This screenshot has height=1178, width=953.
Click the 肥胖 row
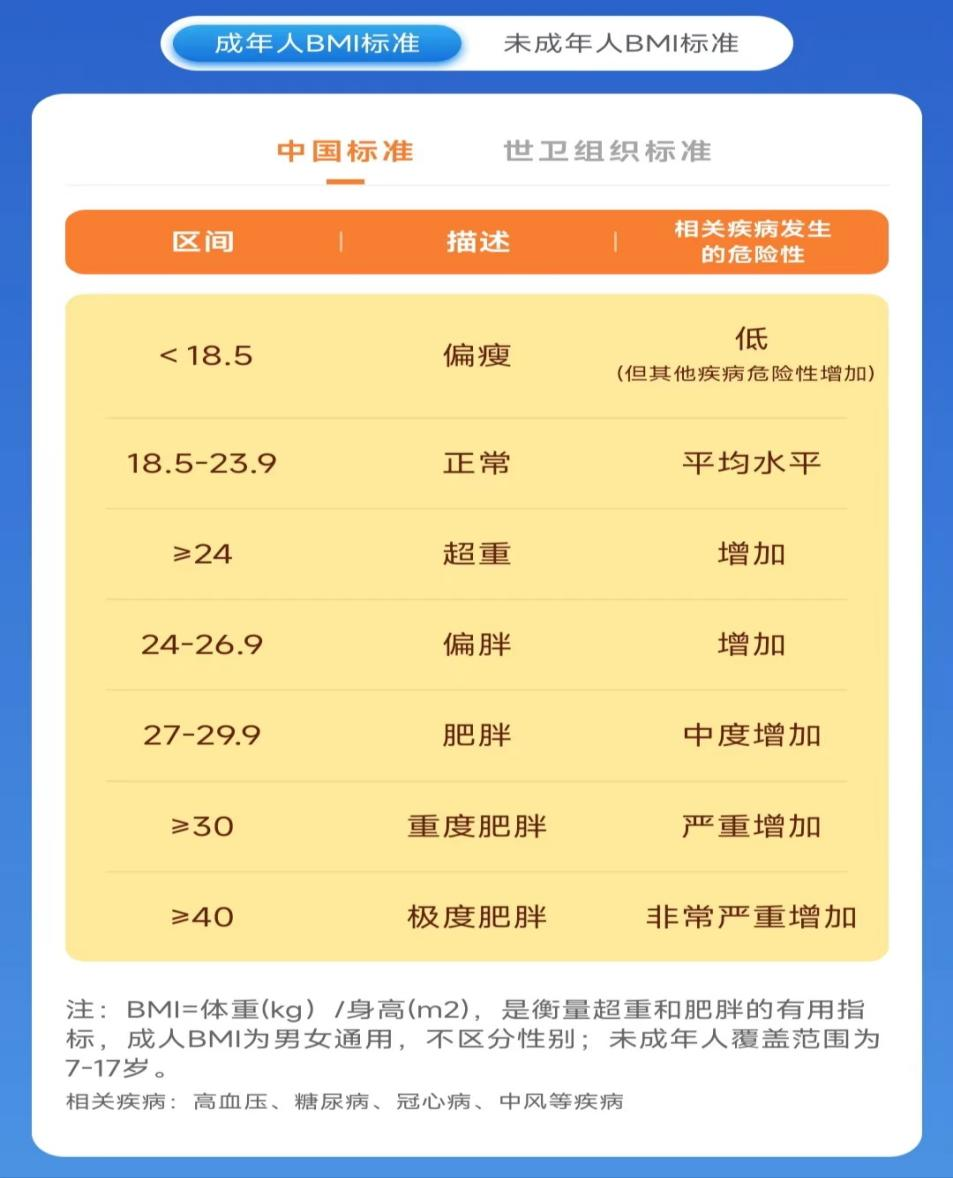pos(478,736)
